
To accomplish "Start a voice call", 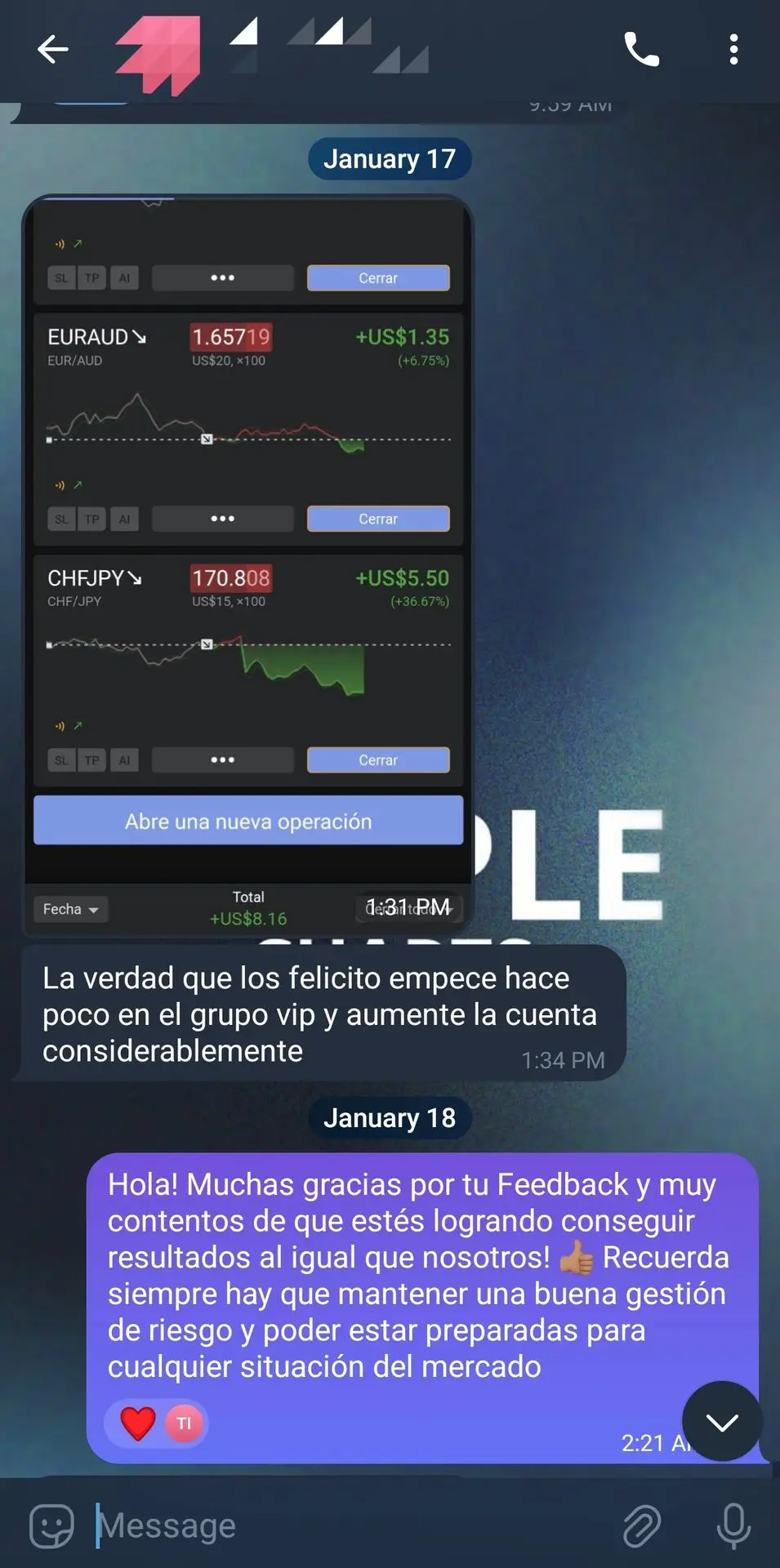I will pos(641,50).
